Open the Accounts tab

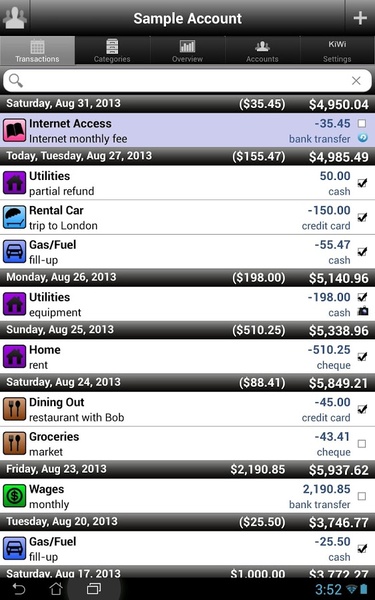(262, 51)
